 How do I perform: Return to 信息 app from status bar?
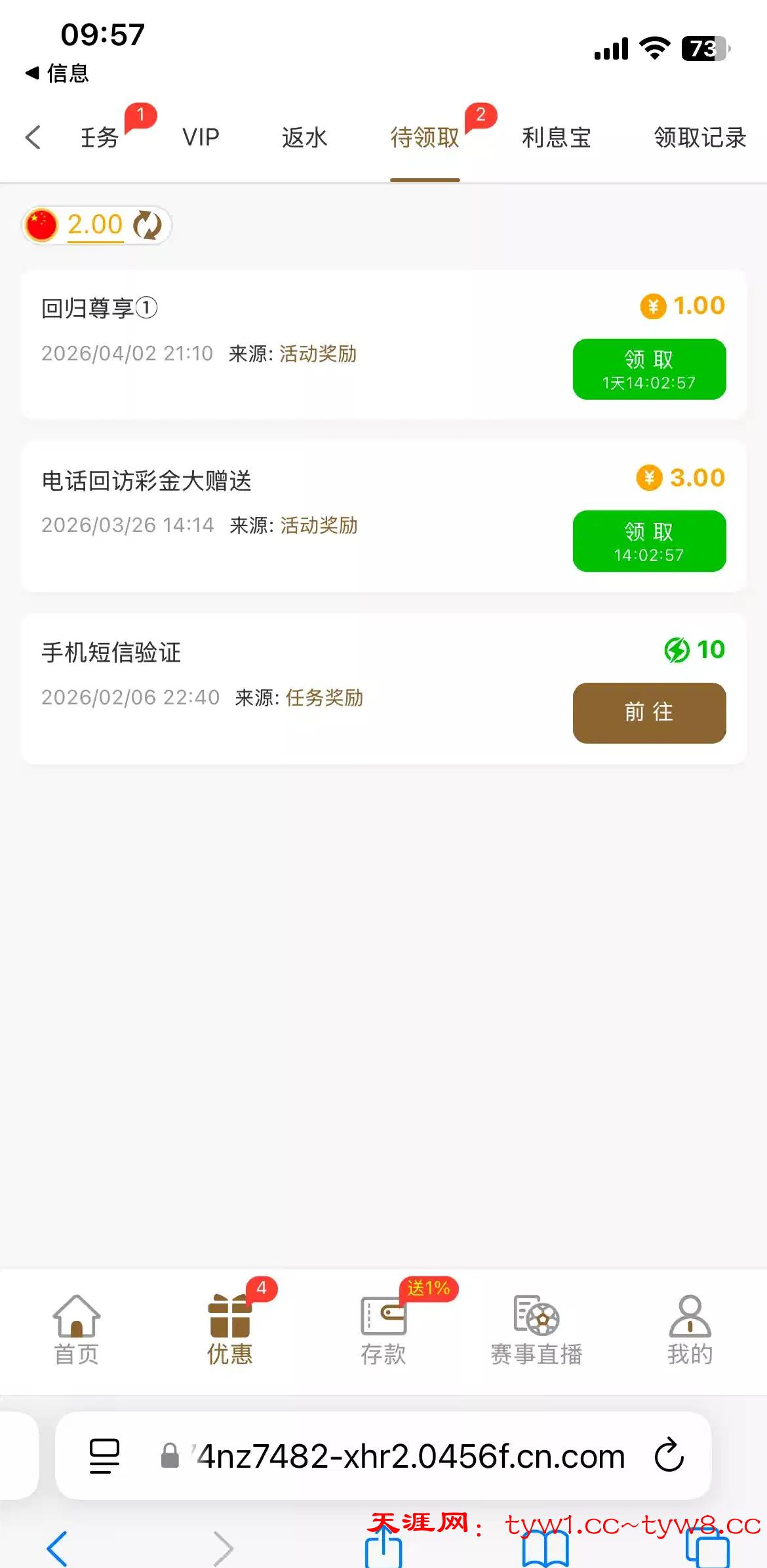pyautogui.click(x=58, y=73)
